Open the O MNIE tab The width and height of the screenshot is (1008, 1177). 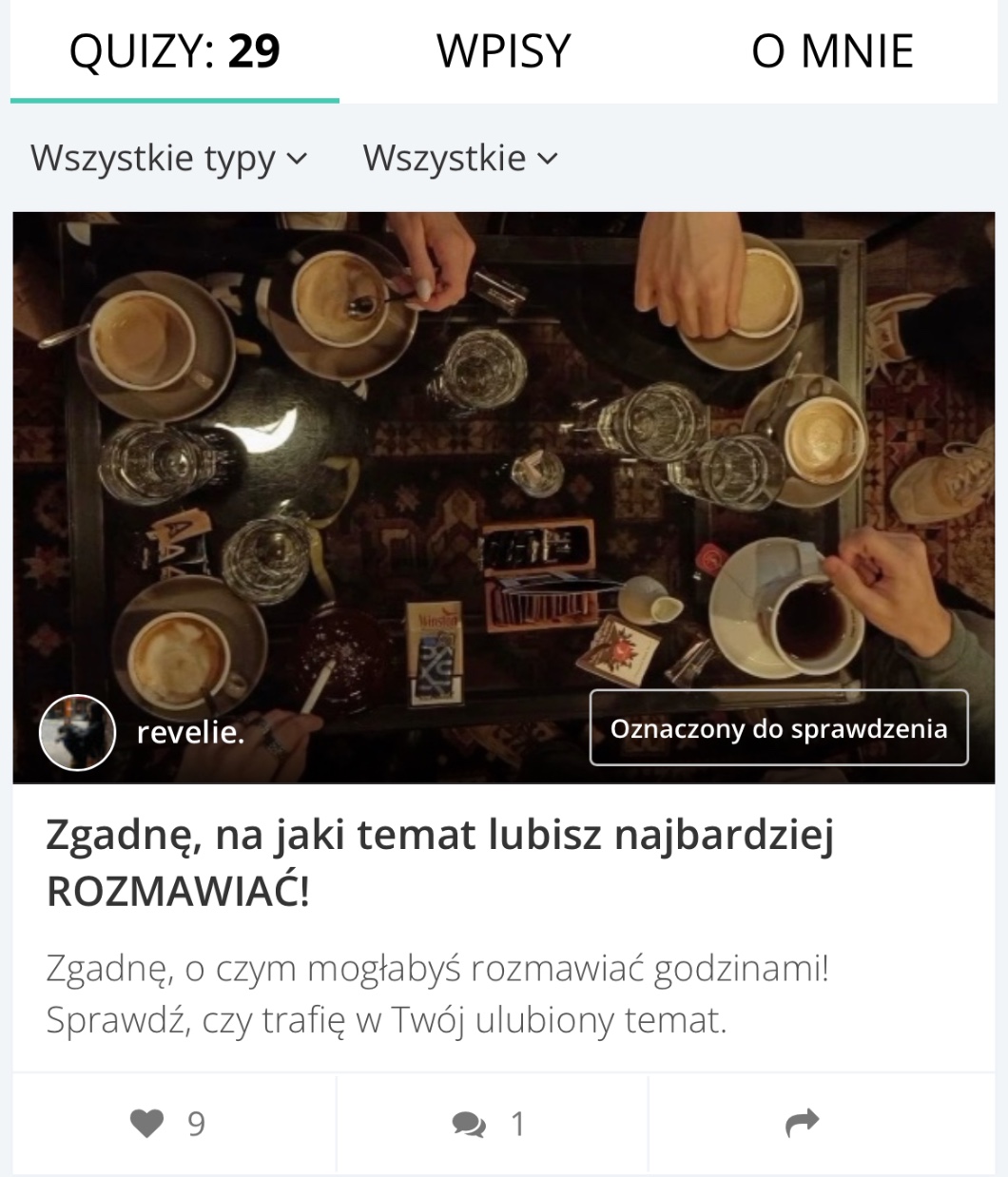[x=832, y=51]
